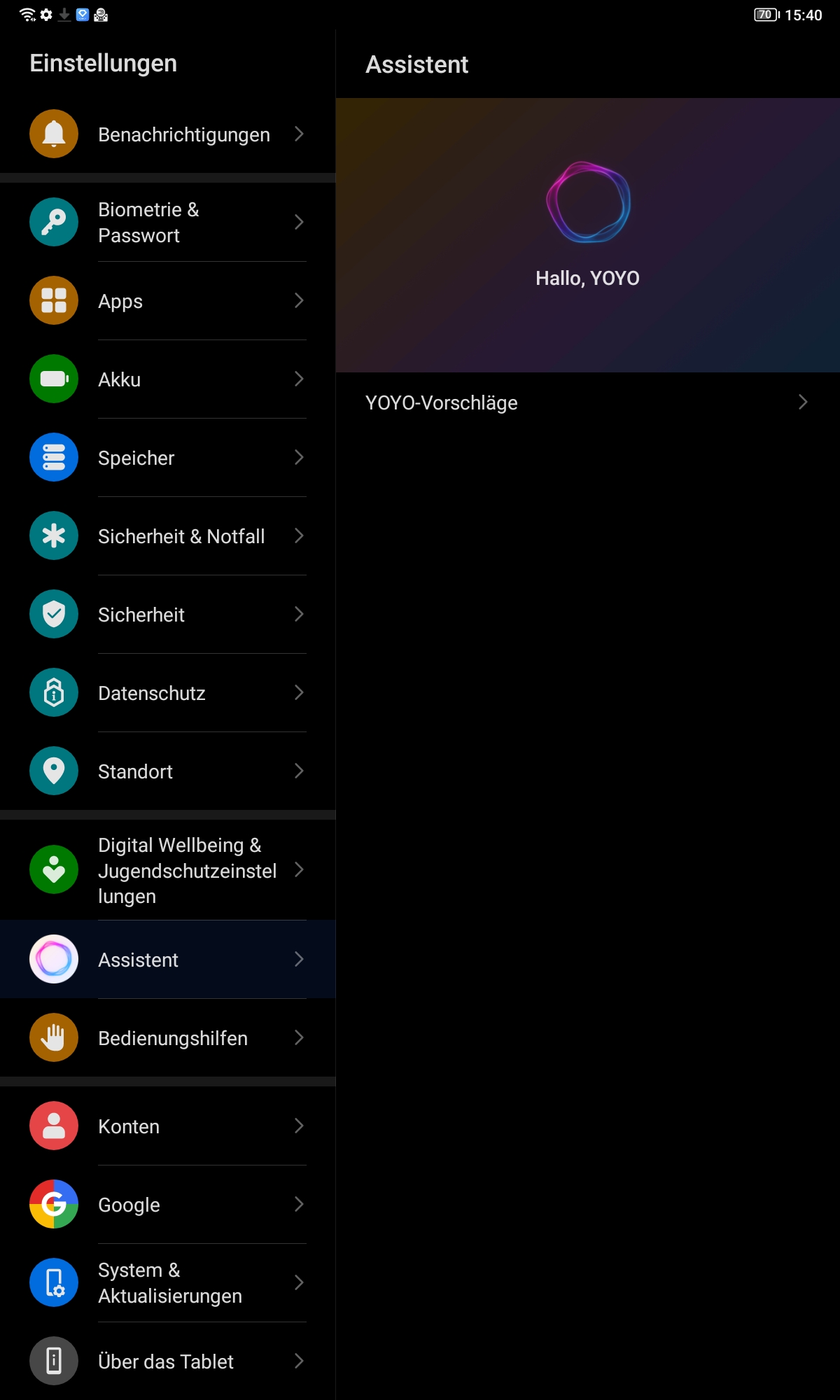Tap the Sicherheit row with shield icon
Image resolution: width=840 pixels, height=1400 pixels.
[167, 615]
